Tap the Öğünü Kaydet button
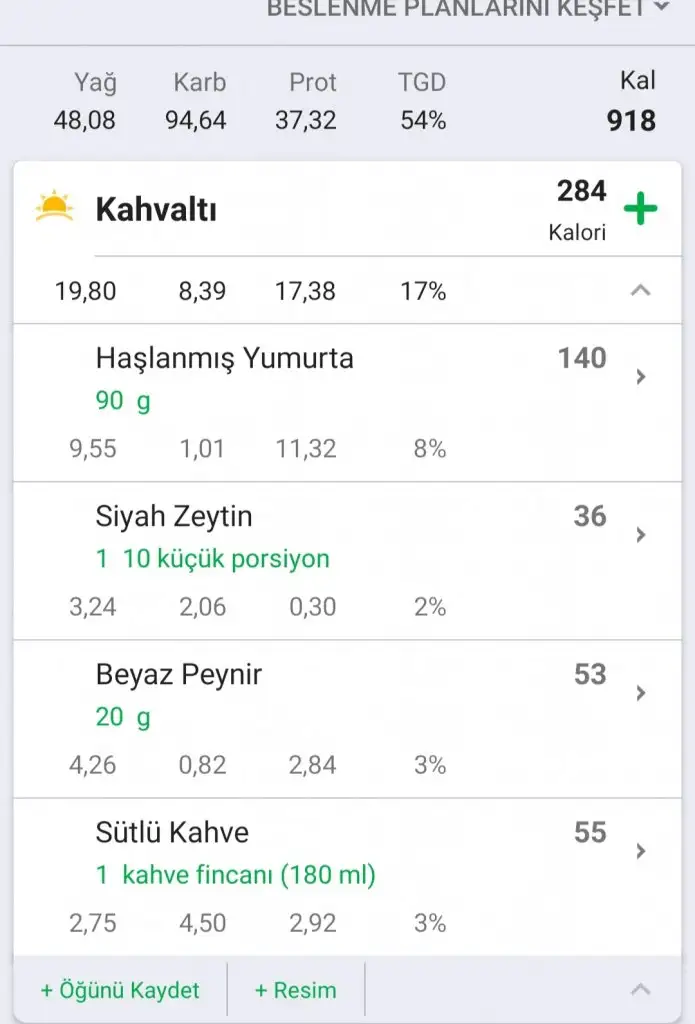 (x=120, y=990)
